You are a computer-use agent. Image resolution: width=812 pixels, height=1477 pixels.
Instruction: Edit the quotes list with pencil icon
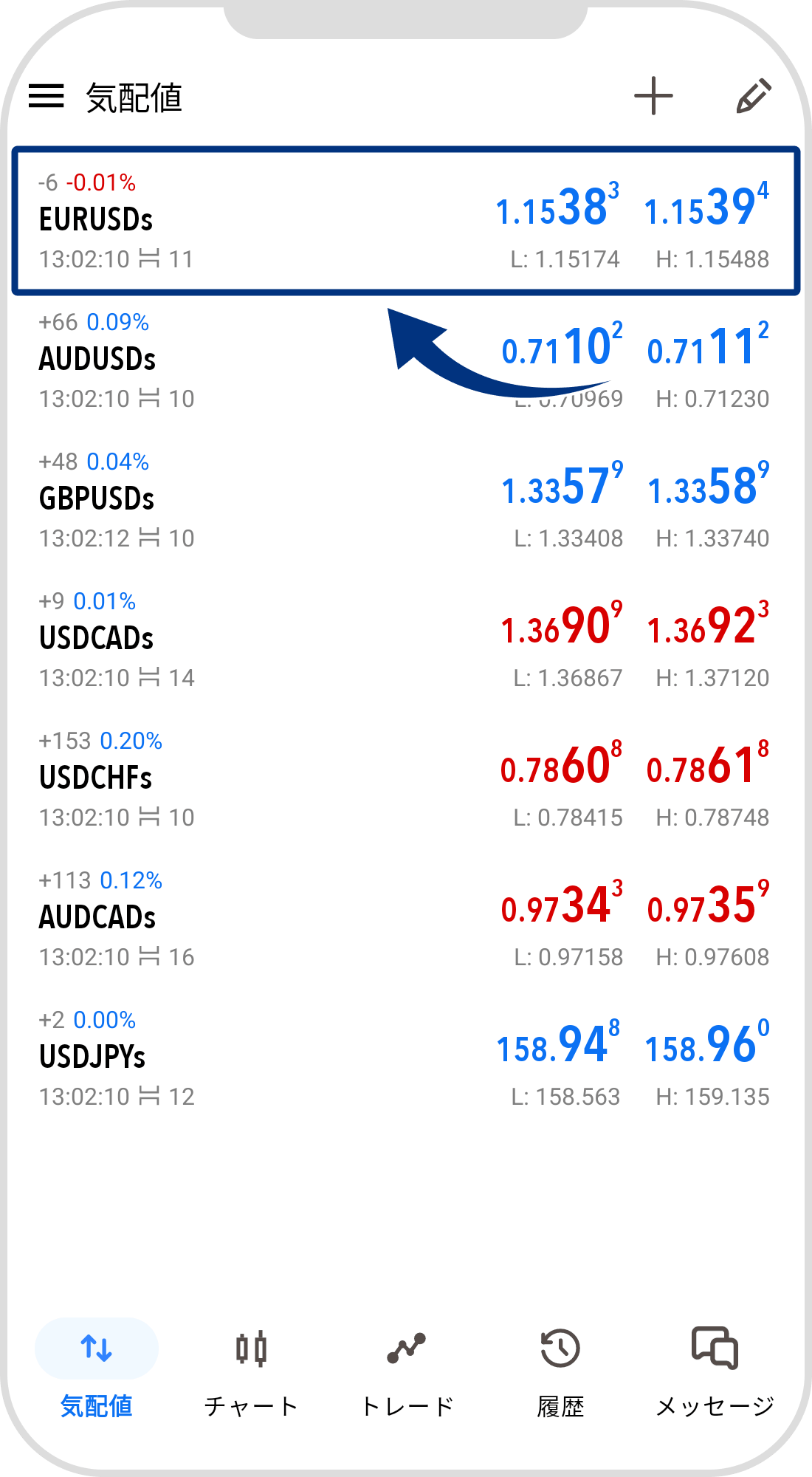click(x=754, y=96)
